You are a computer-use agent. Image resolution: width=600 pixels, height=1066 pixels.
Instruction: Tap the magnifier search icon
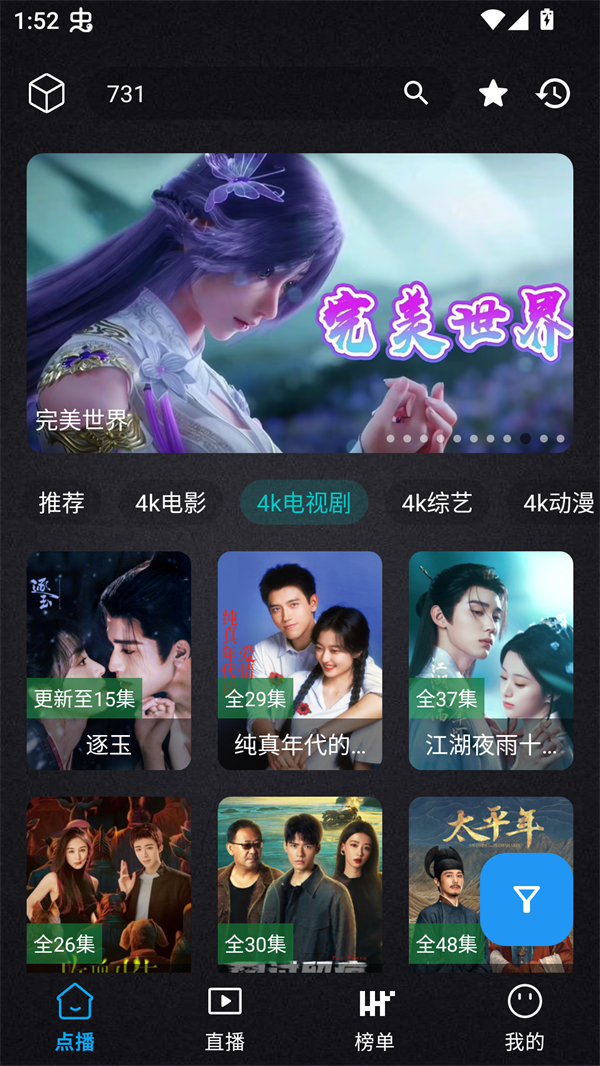(416, 93)
